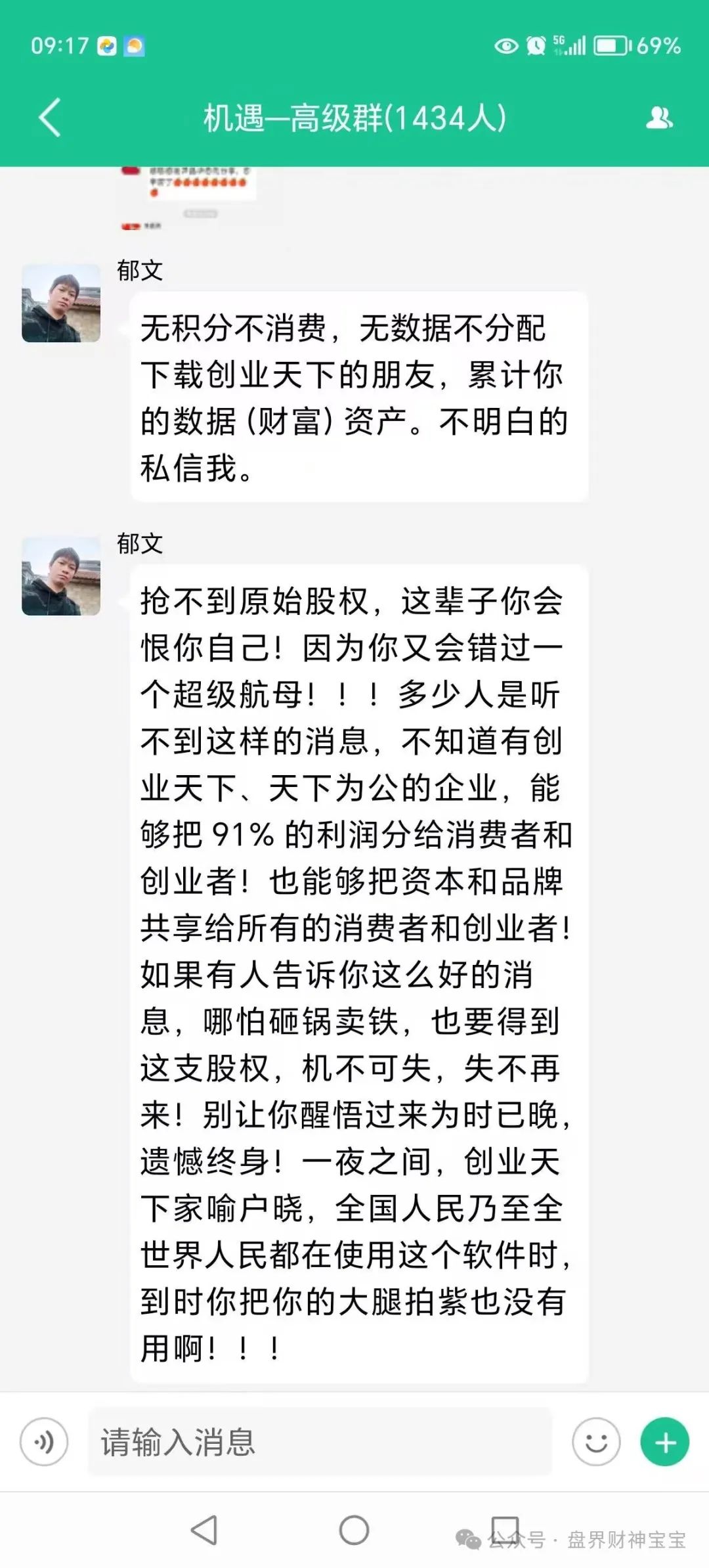Open the emoji picker
709x1568 pixels.
pos(596,1442)
